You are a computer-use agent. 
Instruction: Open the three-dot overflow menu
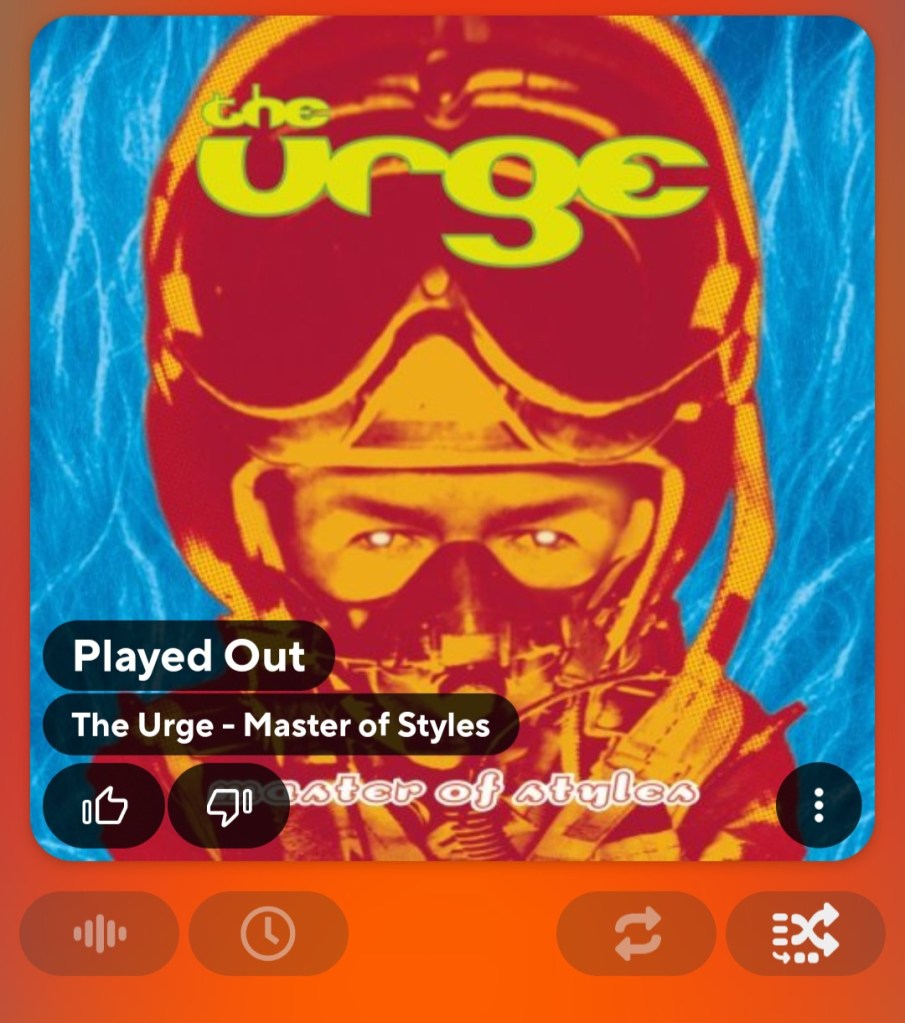818,805
